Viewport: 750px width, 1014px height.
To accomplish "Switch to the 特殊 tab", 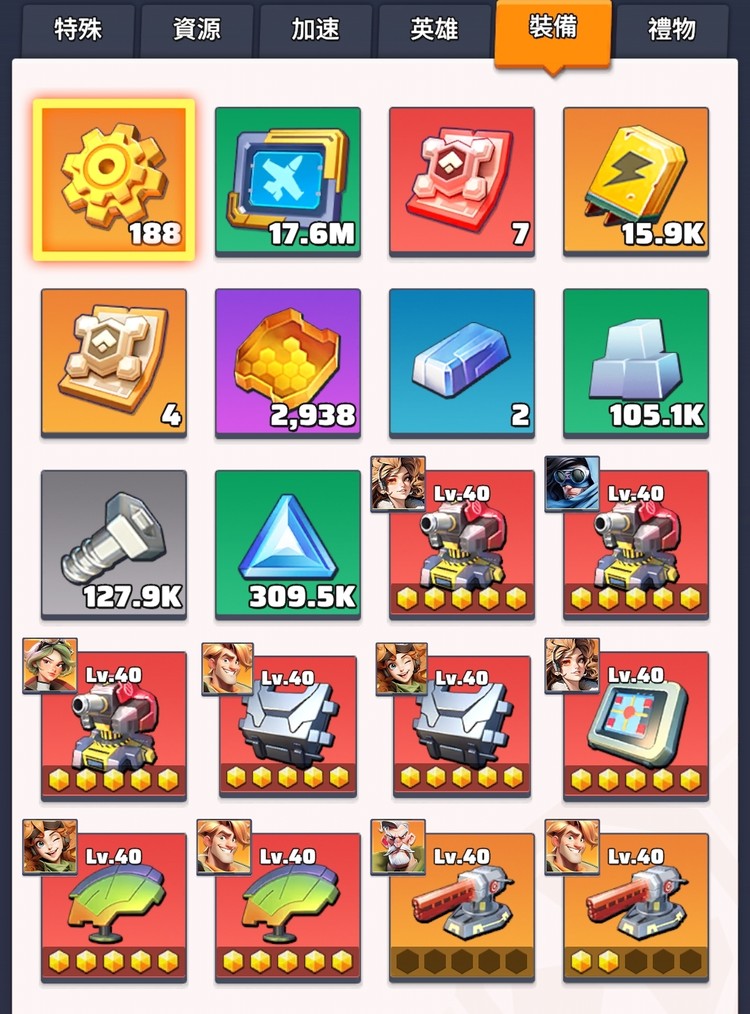I will pos(77,29).
